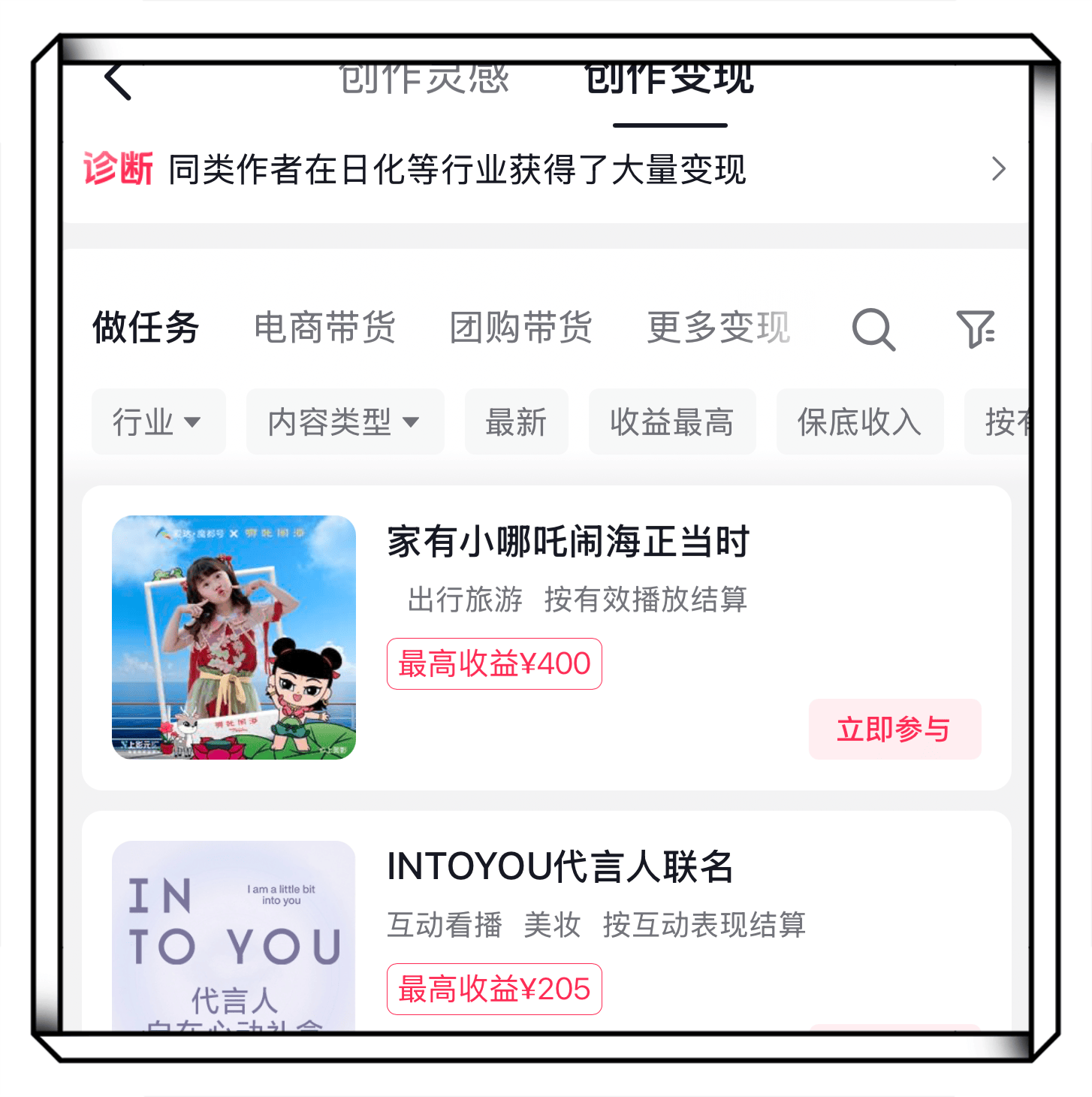Viewport: 1092px width, 1097px height.
Task: Tap 立即参与 for 家有小哪吒闹海正当时
Action: 894,729
